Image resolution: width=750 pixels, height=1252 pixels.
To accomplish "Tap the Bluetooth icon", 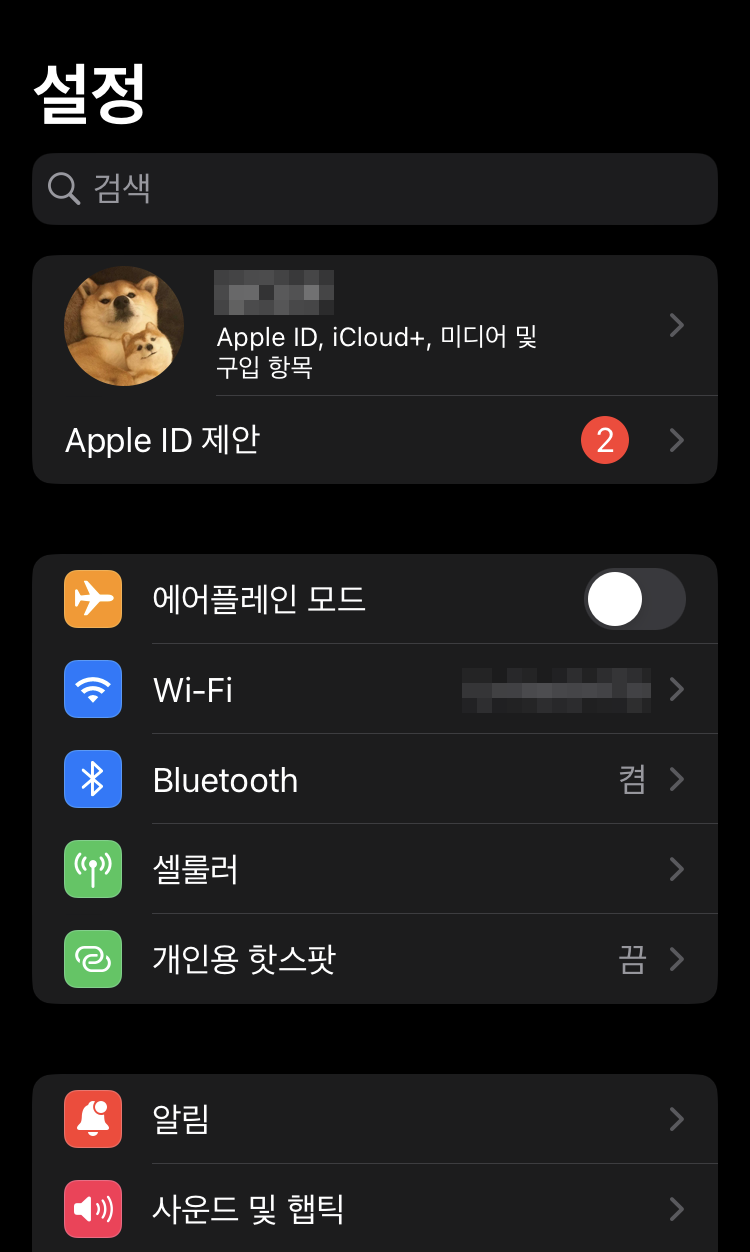I will pyautogui.click(x=91, y=778).
